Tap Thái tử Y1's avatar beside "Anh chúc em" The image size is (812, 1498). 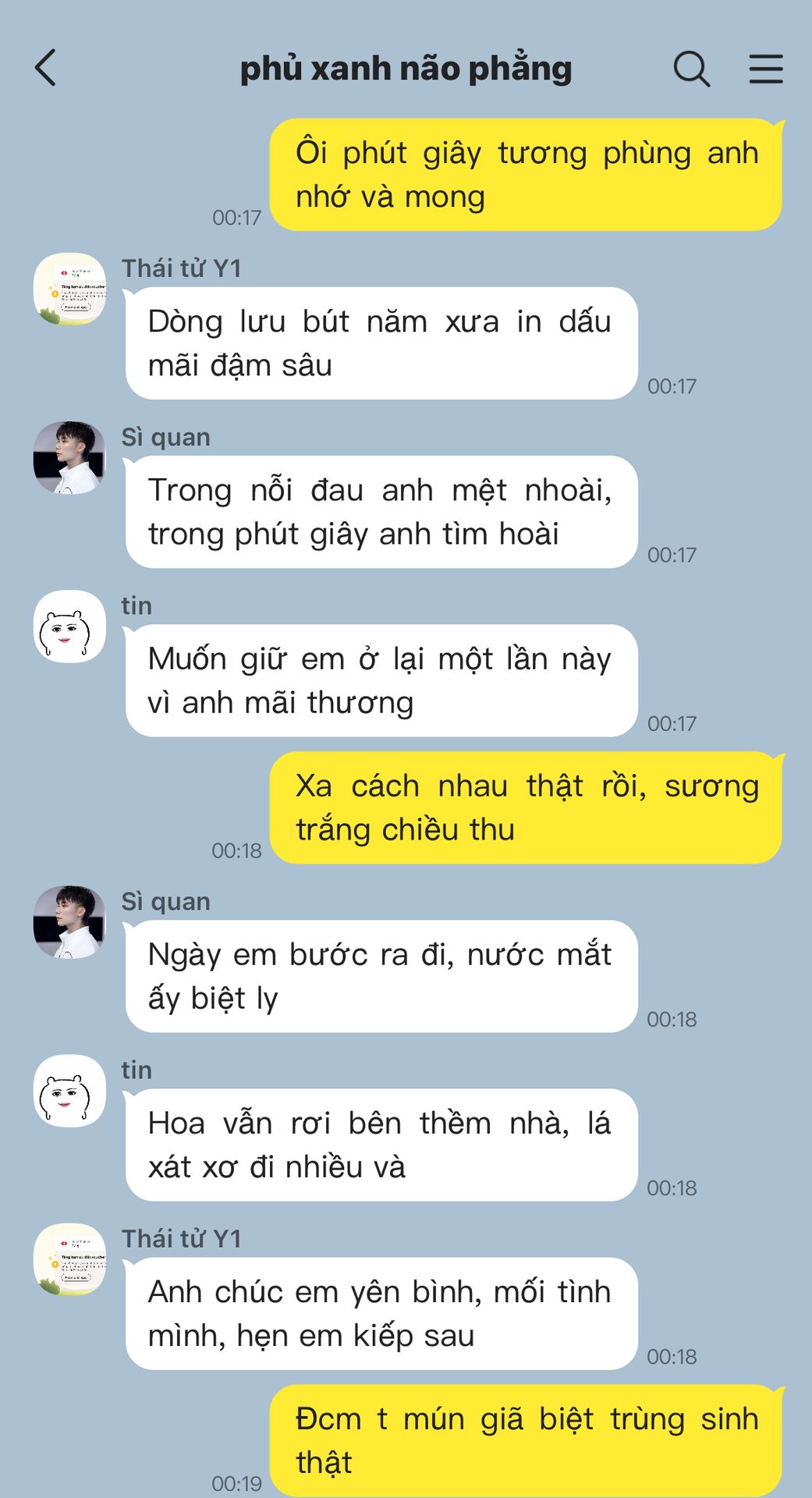69,1259
